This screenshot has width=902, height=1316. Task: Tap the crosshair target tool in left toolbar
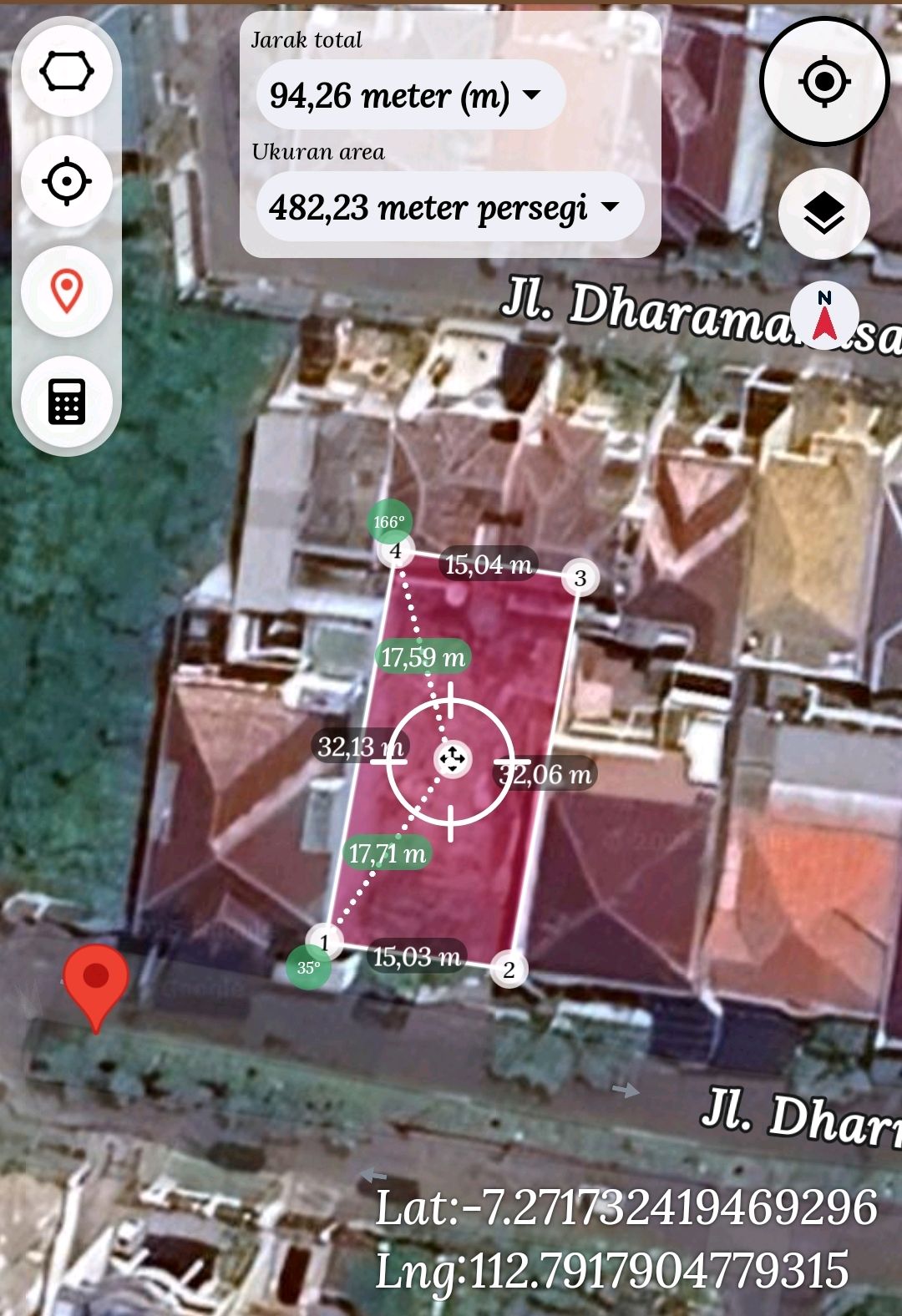(x=67, y=180)
